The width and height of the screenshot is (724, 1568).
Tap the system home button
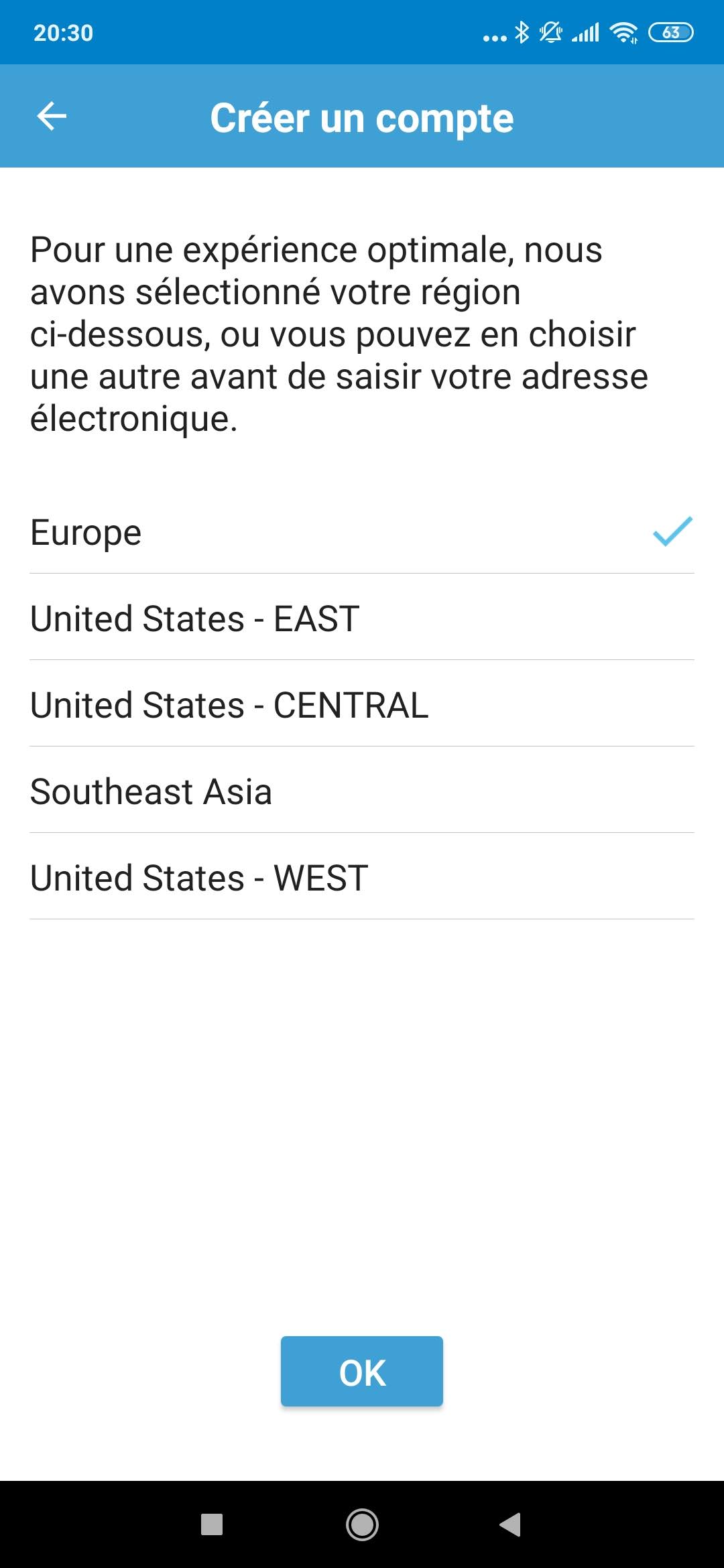pyautogui.click(x=362, y=1524)
